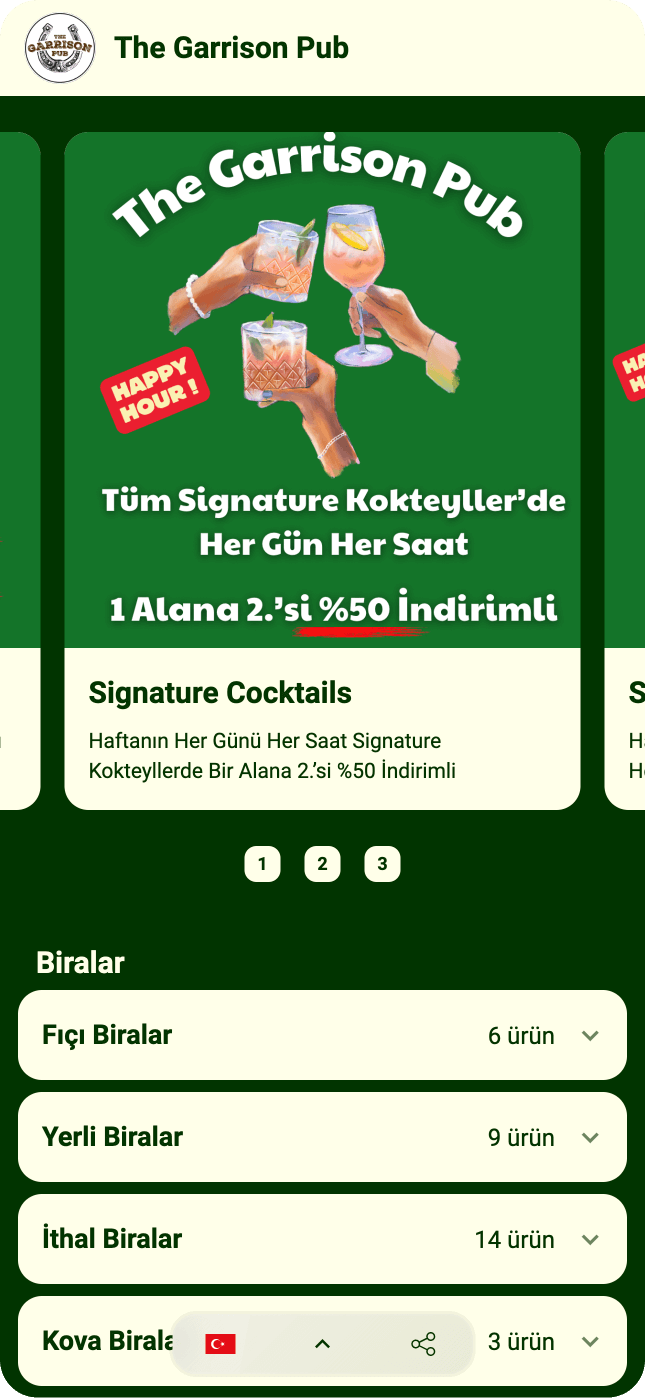Viewport: 645px width, 1398px height.
Task: Open the Signature Cocktails promo card
Action: 322,470
